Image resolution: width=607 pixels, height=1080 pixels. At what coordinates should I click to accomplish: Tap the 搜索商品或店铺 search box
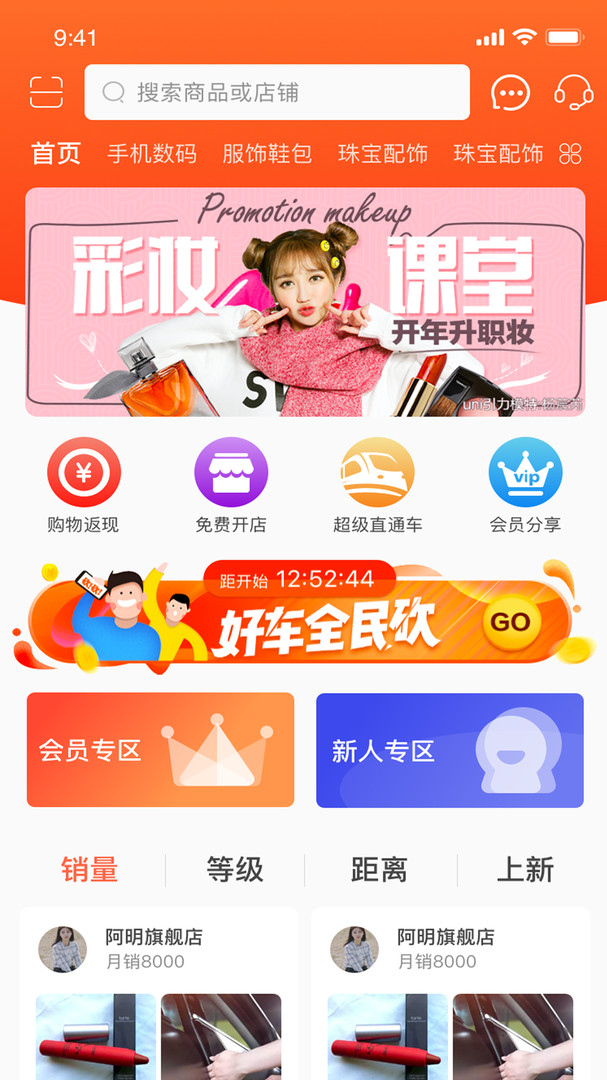point(277,93)
